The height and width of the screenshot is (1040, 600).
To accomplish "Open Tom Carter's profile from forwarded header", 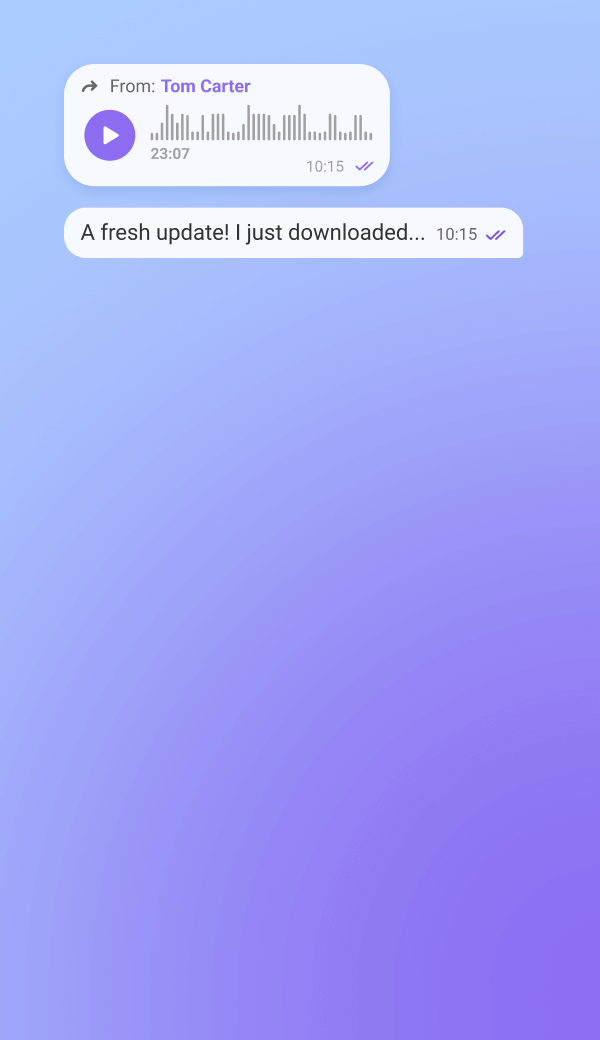I will 206,86.
